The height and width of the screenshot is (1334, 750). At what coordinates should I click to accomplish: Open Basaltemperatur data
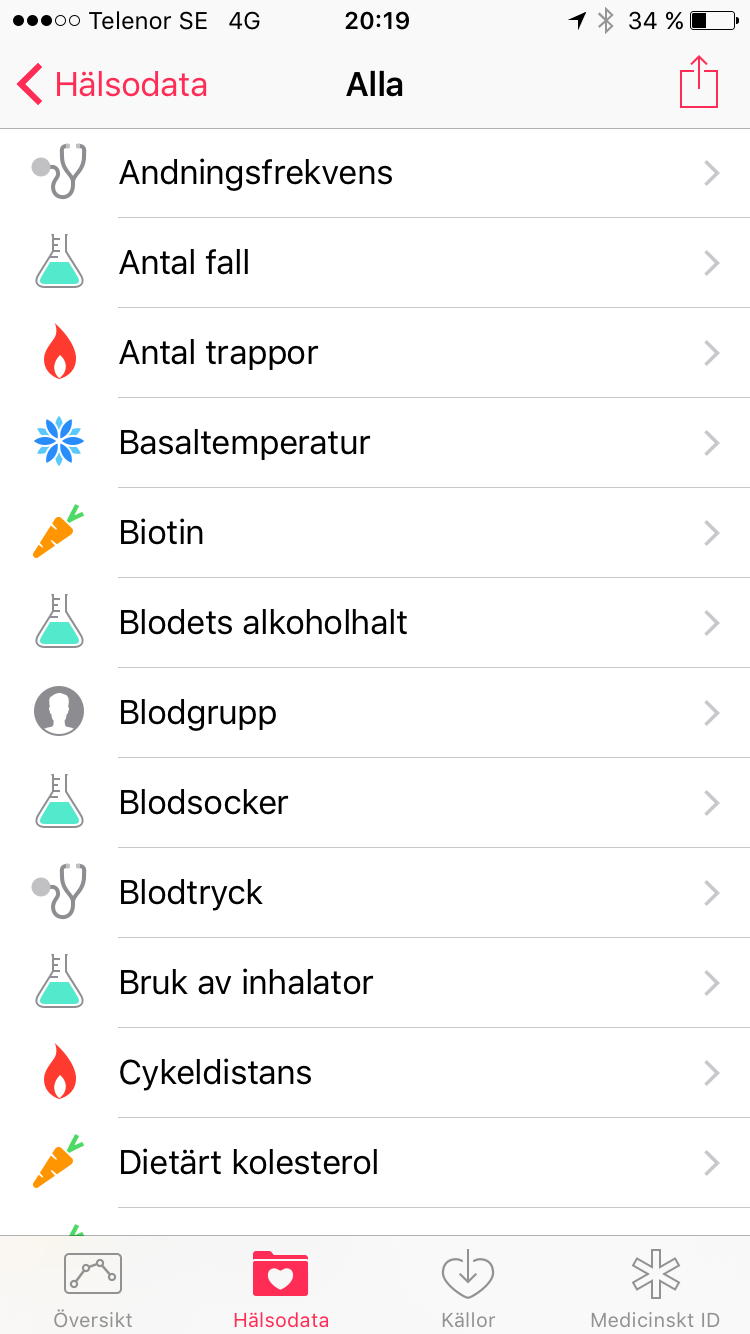point(375,443)
